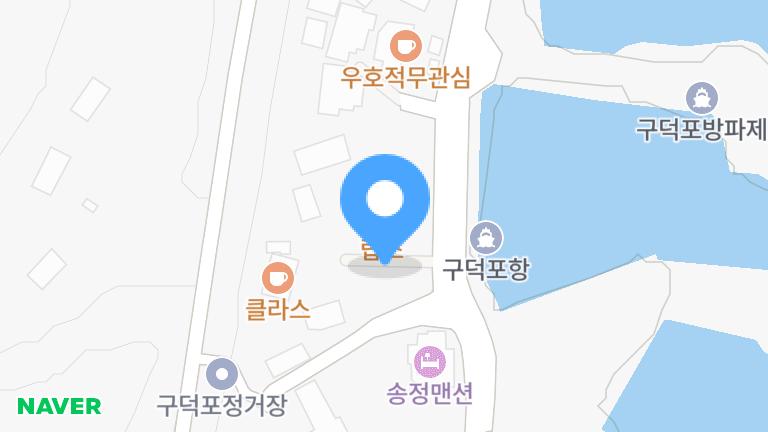Select the 클라스 cafe marker

(x=277, y=279)
